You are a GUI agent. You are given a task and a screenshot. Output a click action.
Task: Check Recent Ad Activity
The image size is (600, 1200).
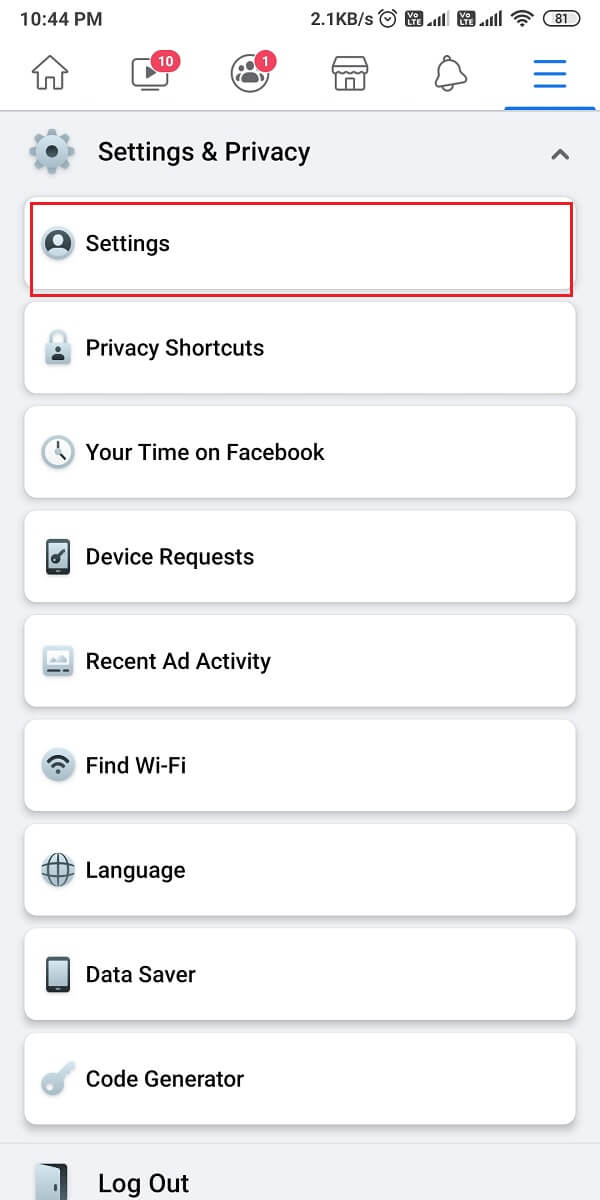[x=300, y=661]
